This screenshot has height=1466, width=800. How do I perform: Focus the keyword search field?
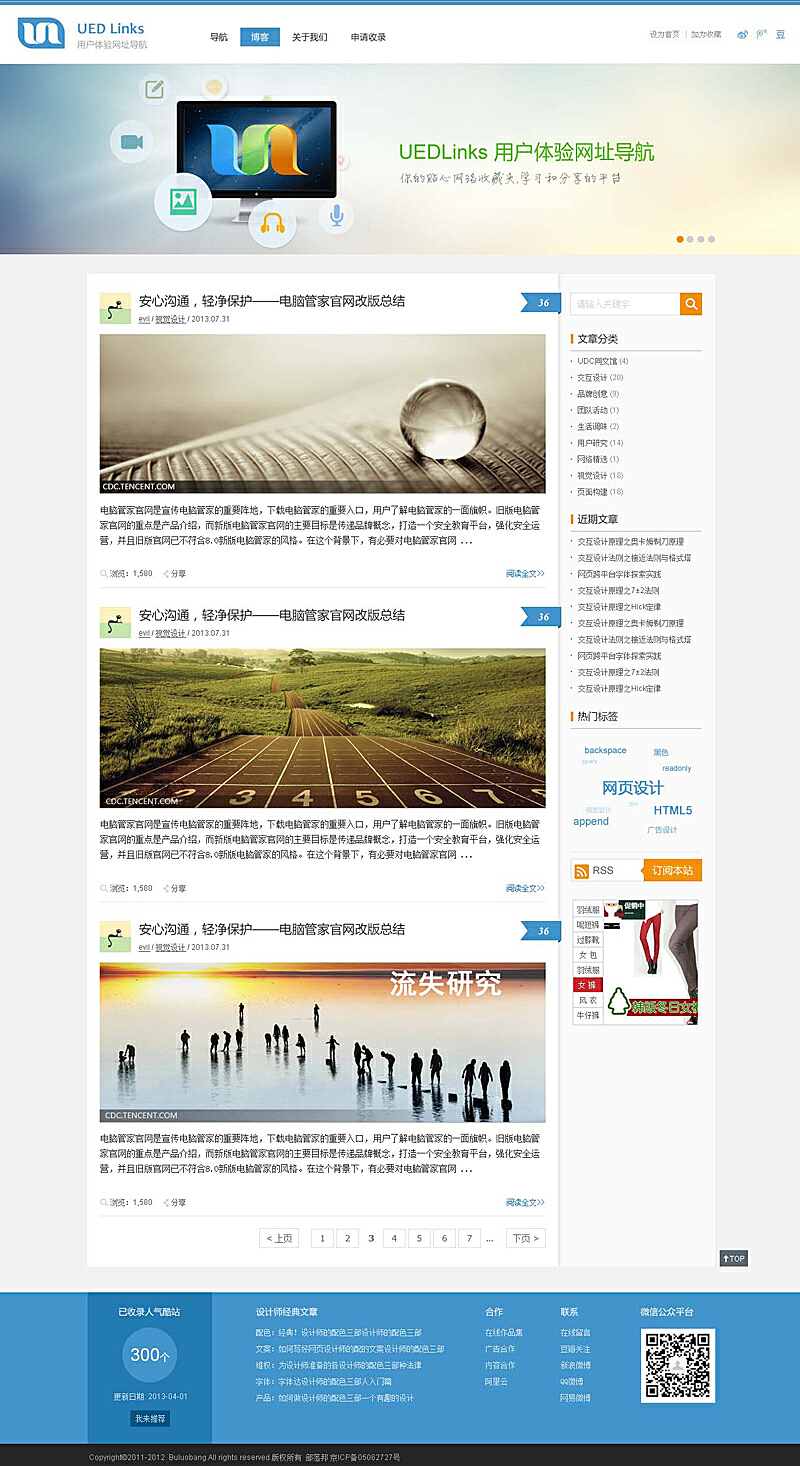click(625, 304)
